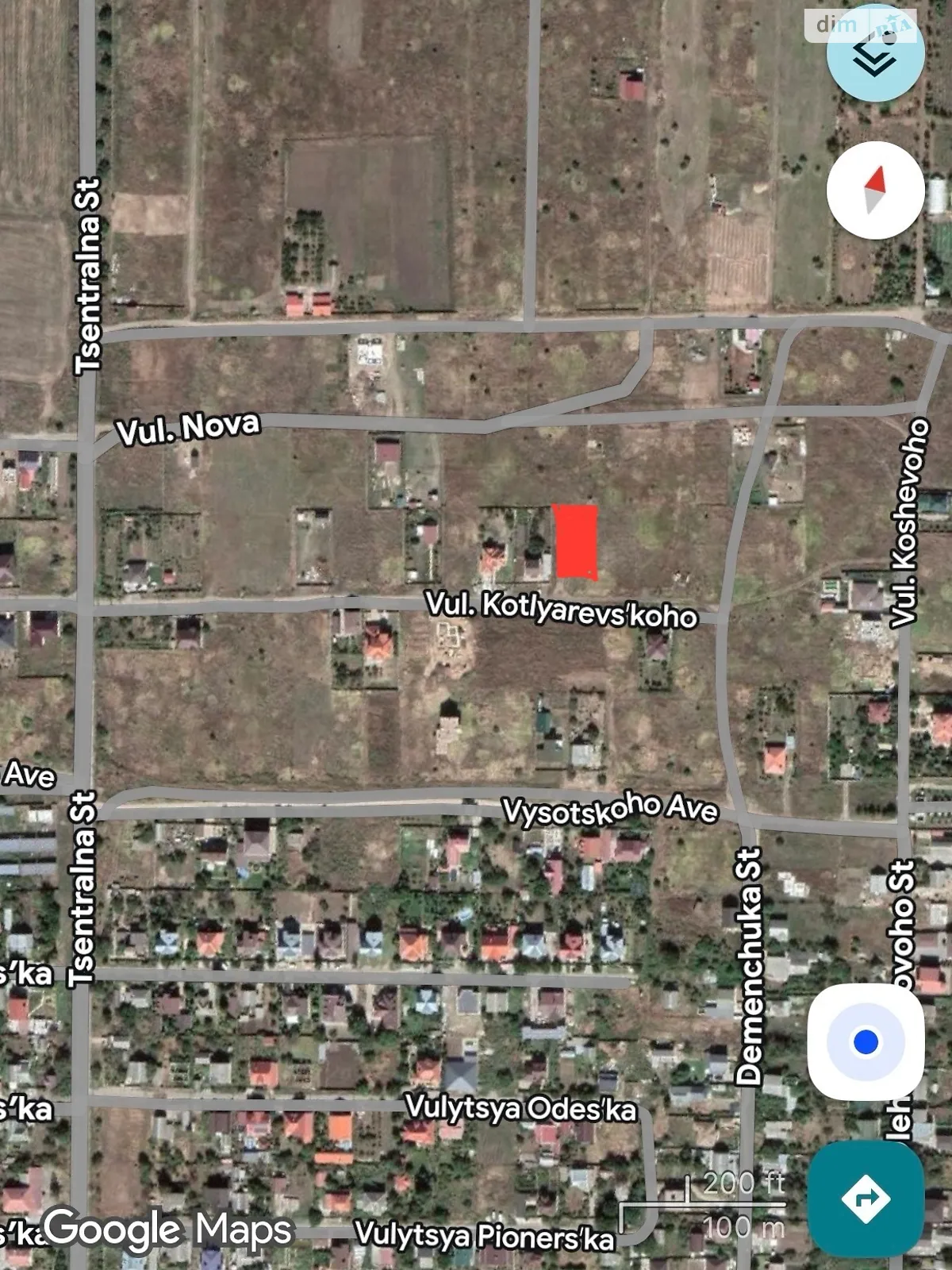
Task: Open directions with the arrow button
Action: pos(866,1197)
